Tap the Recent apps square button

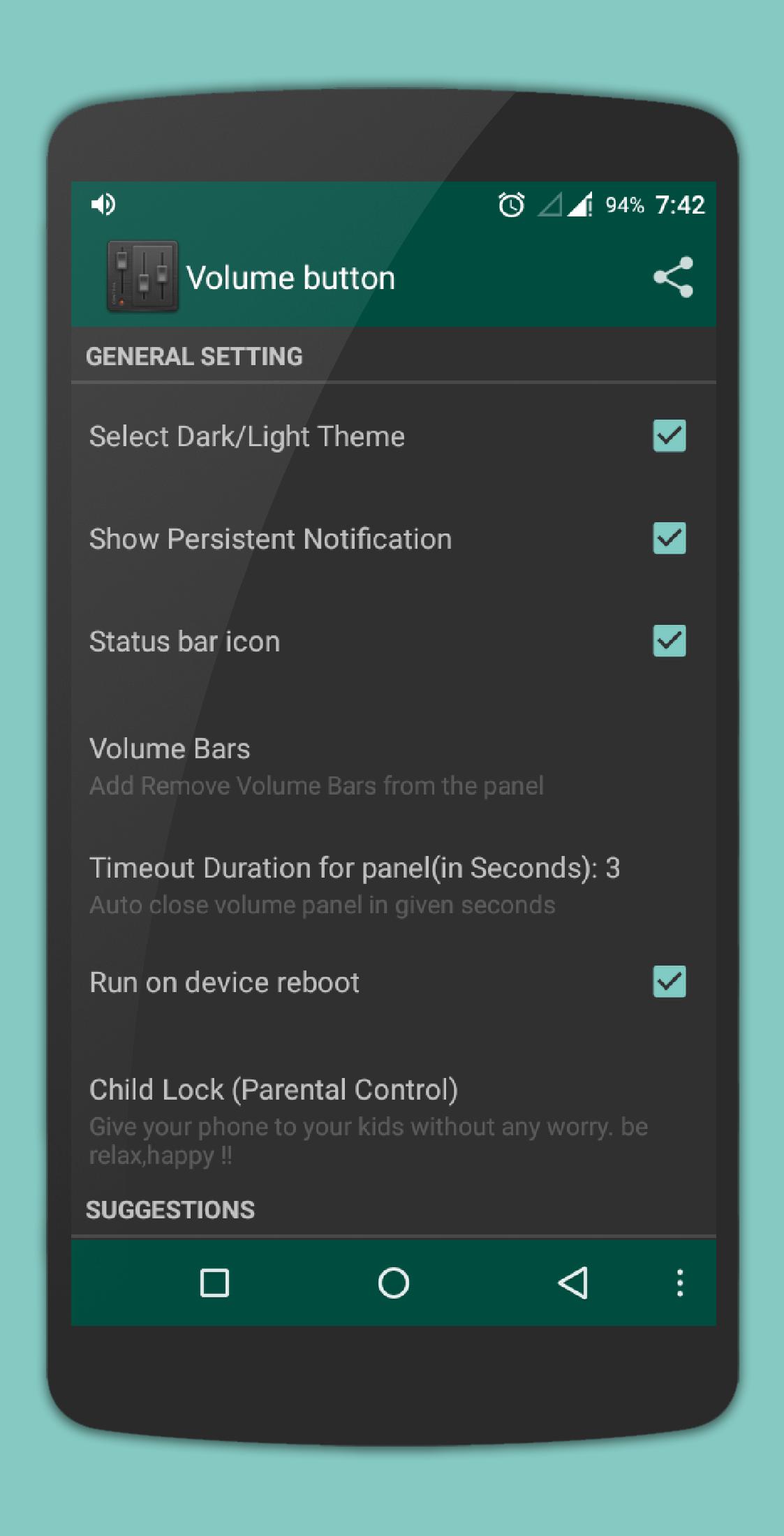click(216, 1283)
